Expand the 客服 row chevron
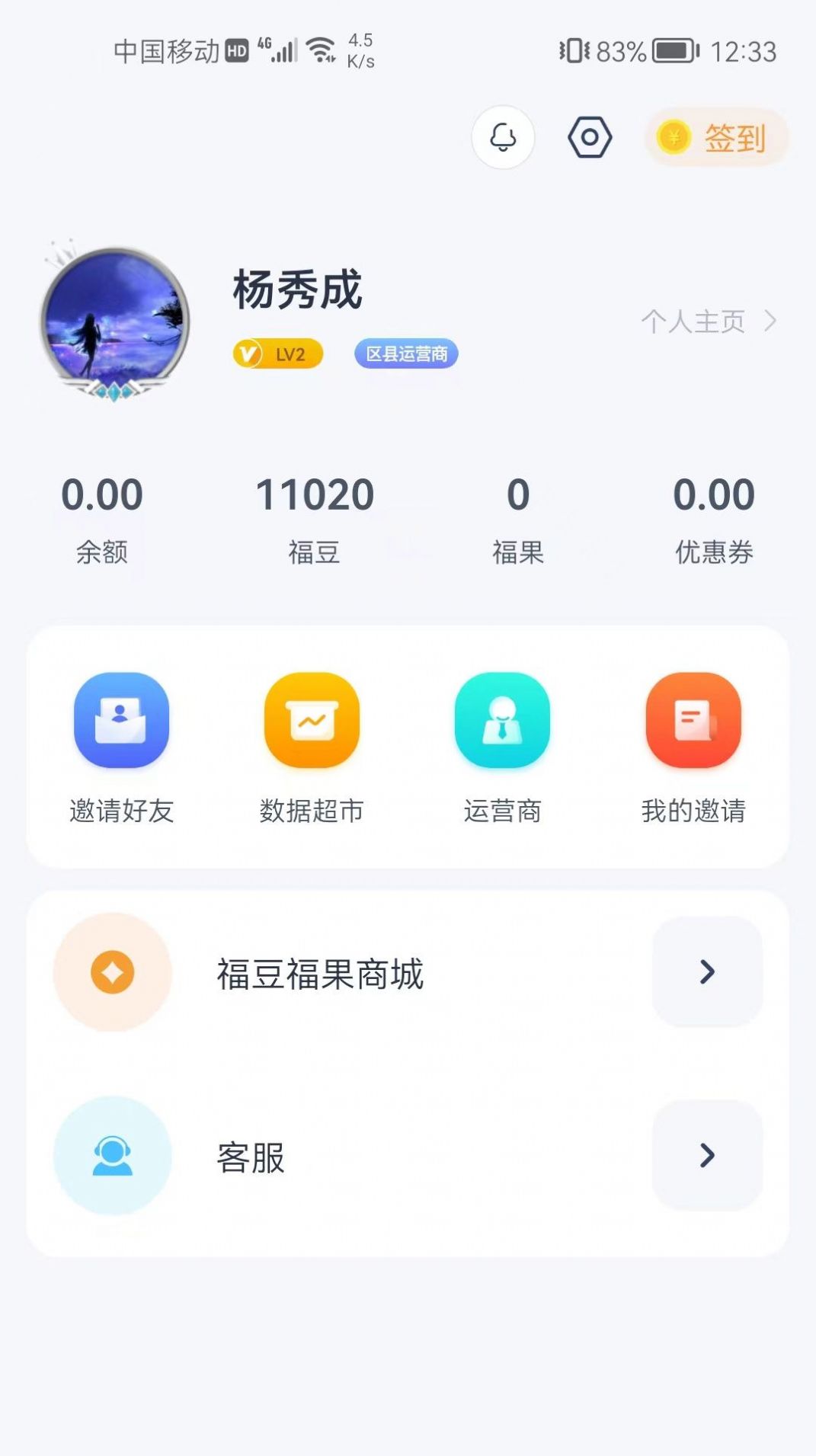The height and width of the screenshot is (1456, 816). tap(707, 1157)
